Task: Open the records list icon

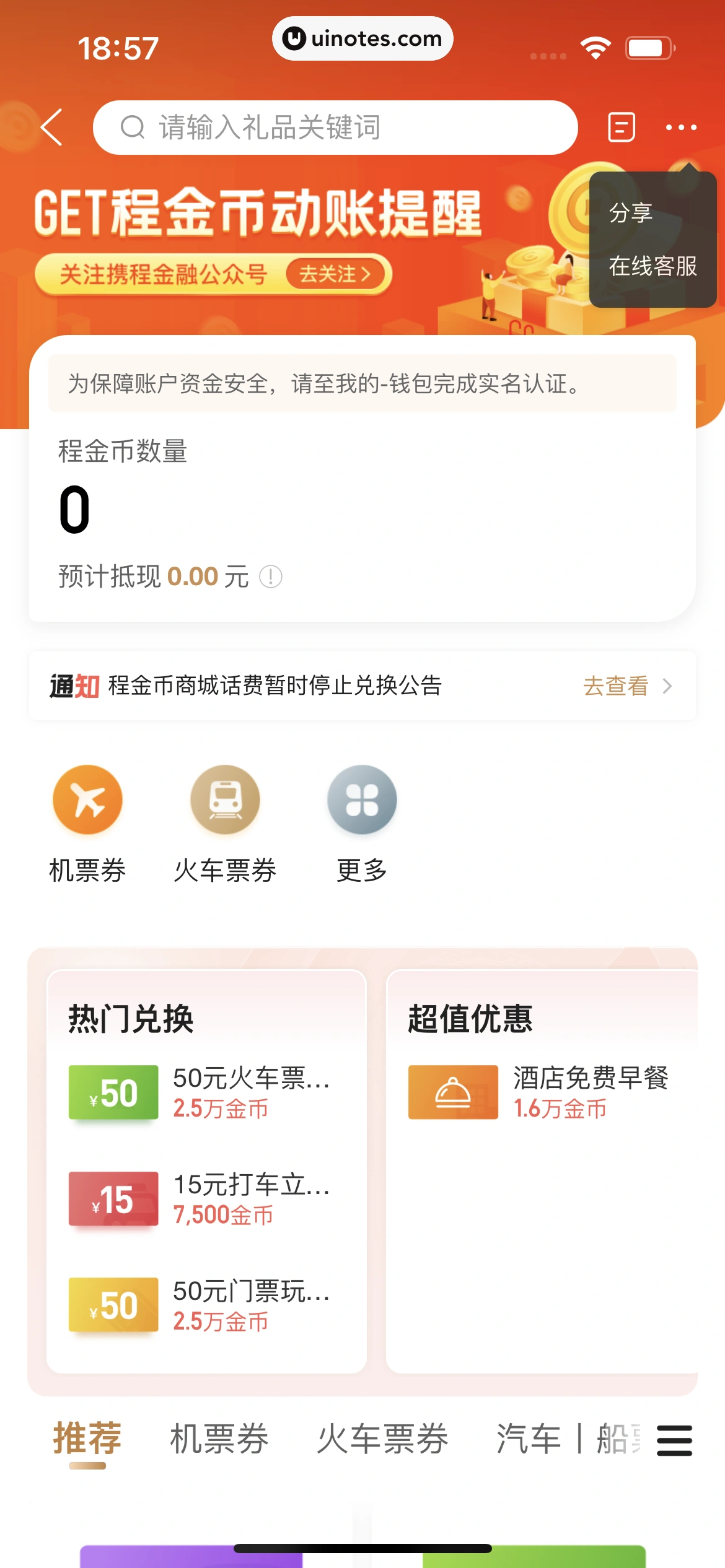Action: 621,128
